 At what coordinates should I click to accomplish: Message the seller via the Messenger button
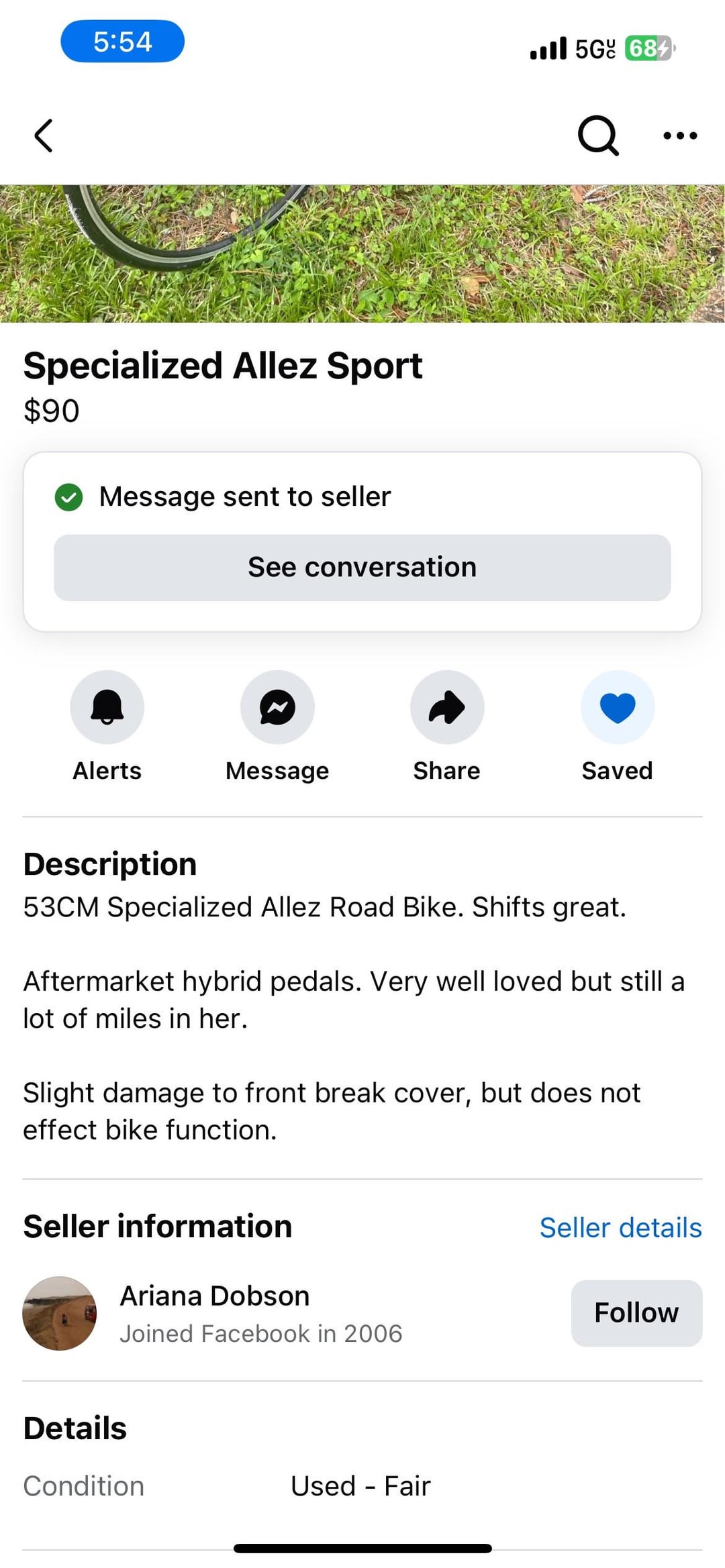pos(277,707)
